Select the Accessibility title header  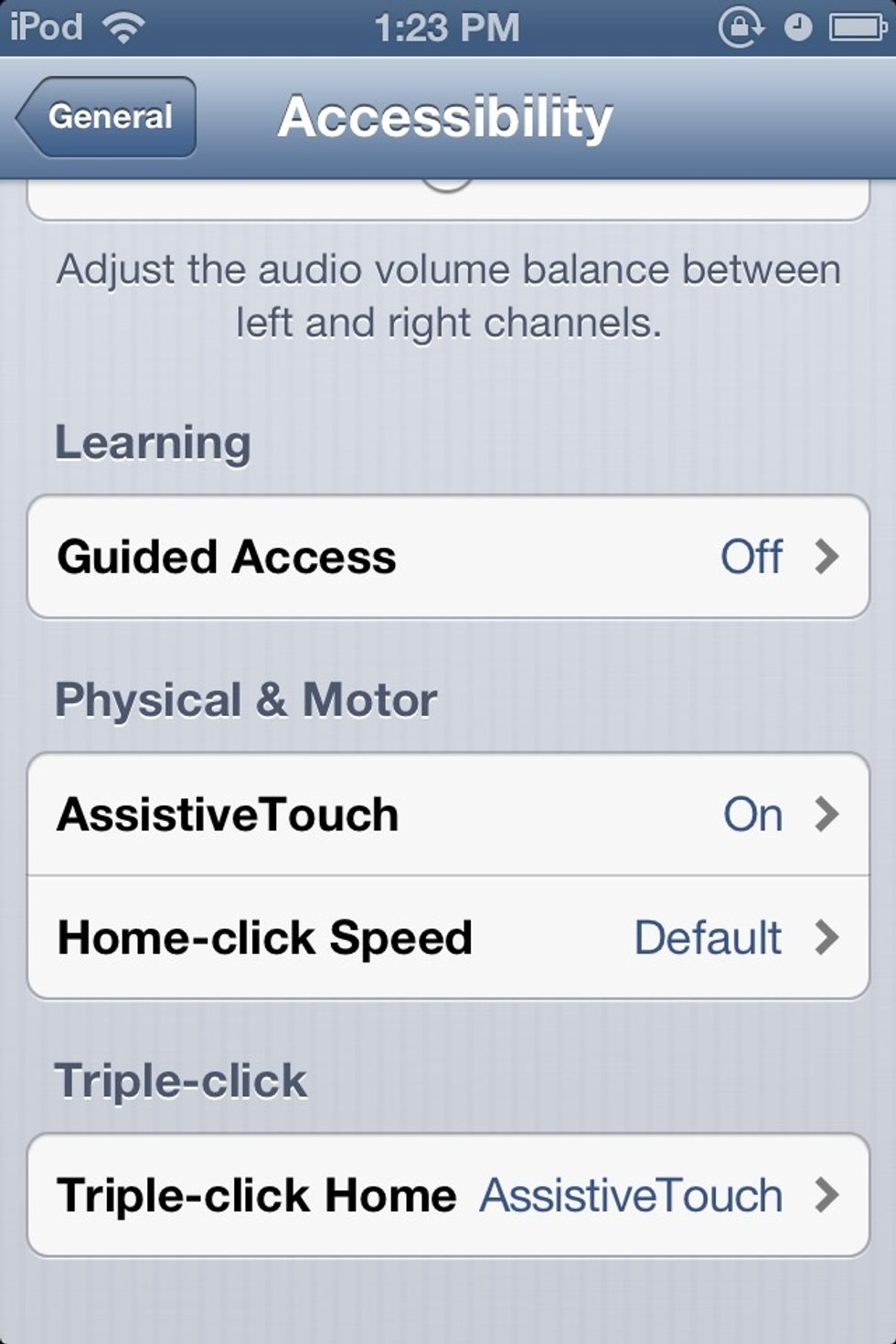coord(448,116)
